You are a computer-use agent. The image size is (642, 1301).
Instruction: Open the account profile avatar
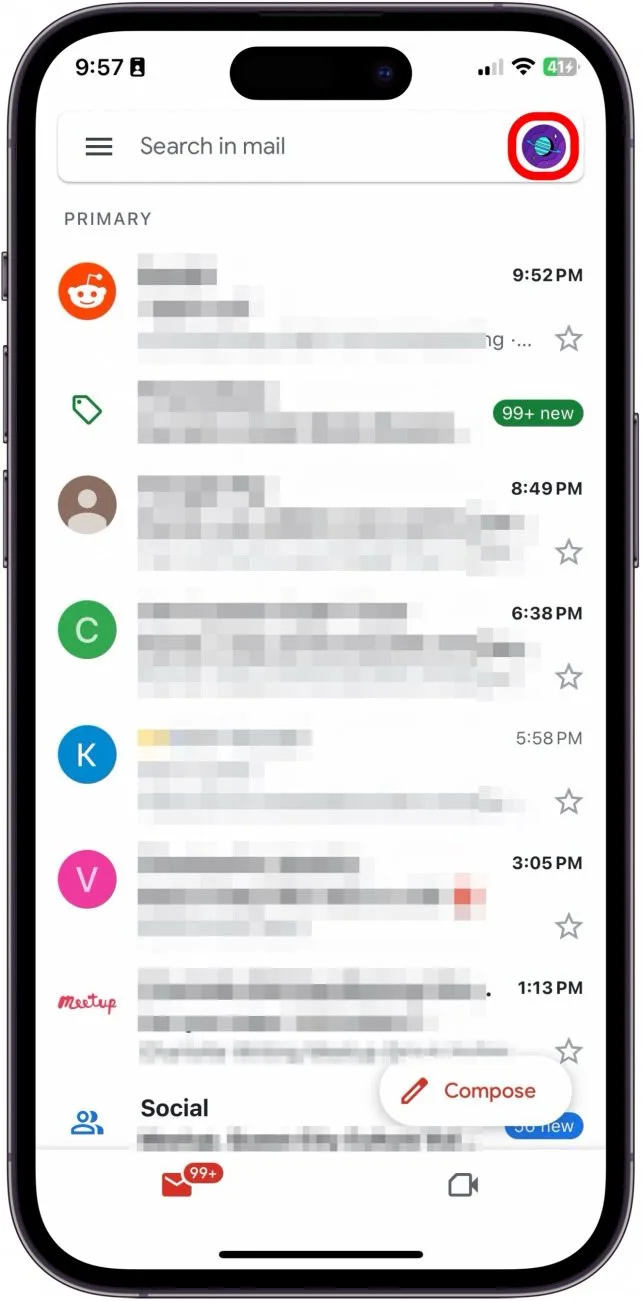pos(545,147)
